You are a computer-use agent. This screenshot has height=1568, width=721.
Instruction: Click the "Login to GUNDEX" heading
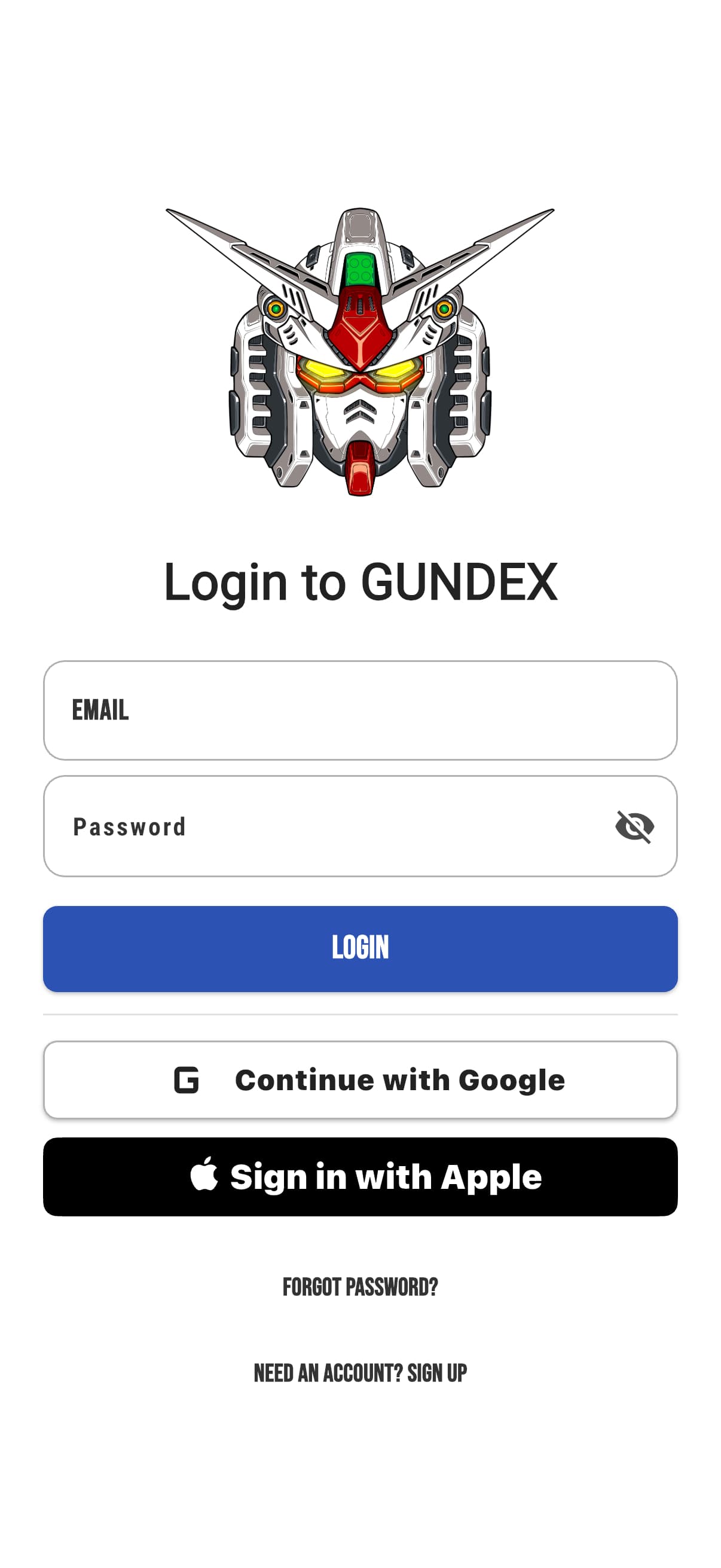(x=360, y=582)
